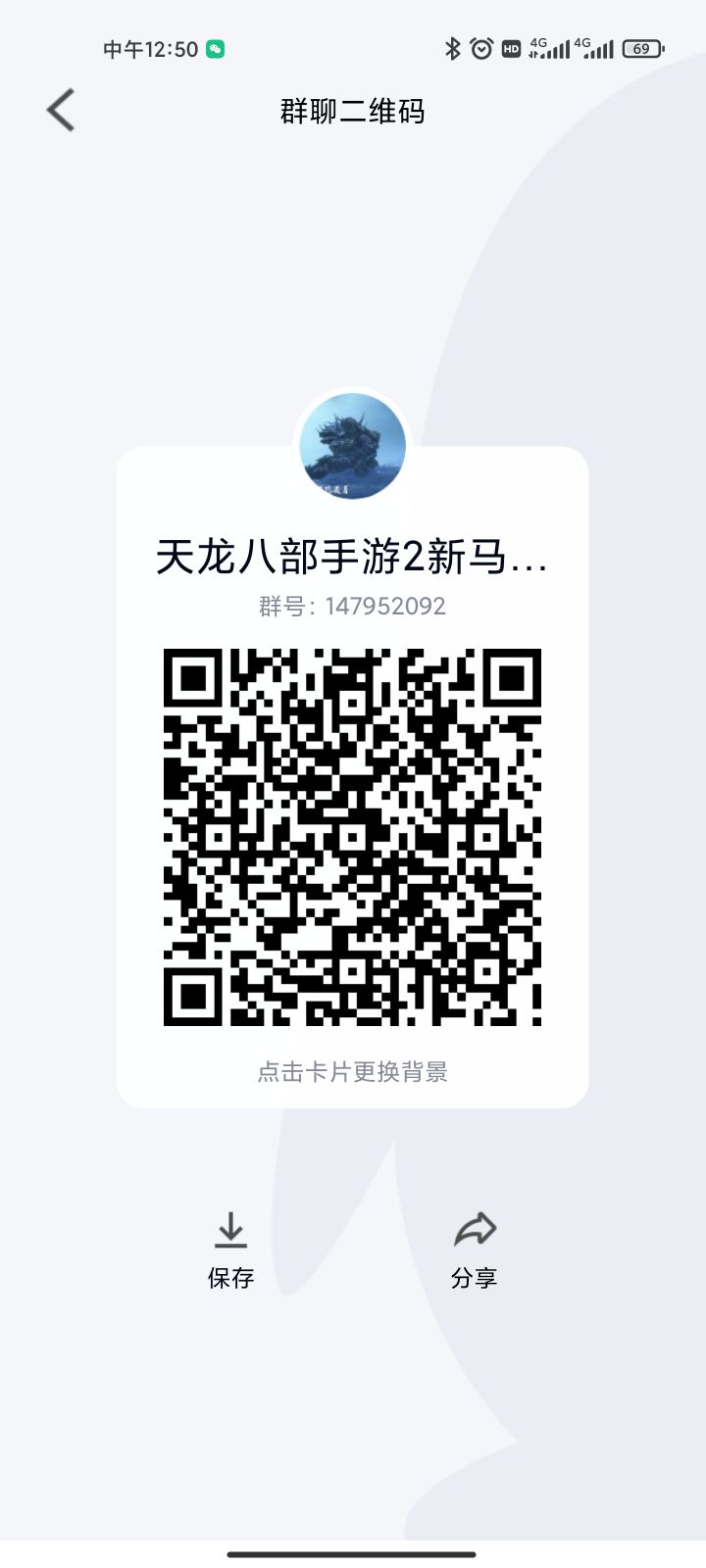This screenshot has width=706, height=1568.
Task: Open the group avatar image
Action: point(352,445)
